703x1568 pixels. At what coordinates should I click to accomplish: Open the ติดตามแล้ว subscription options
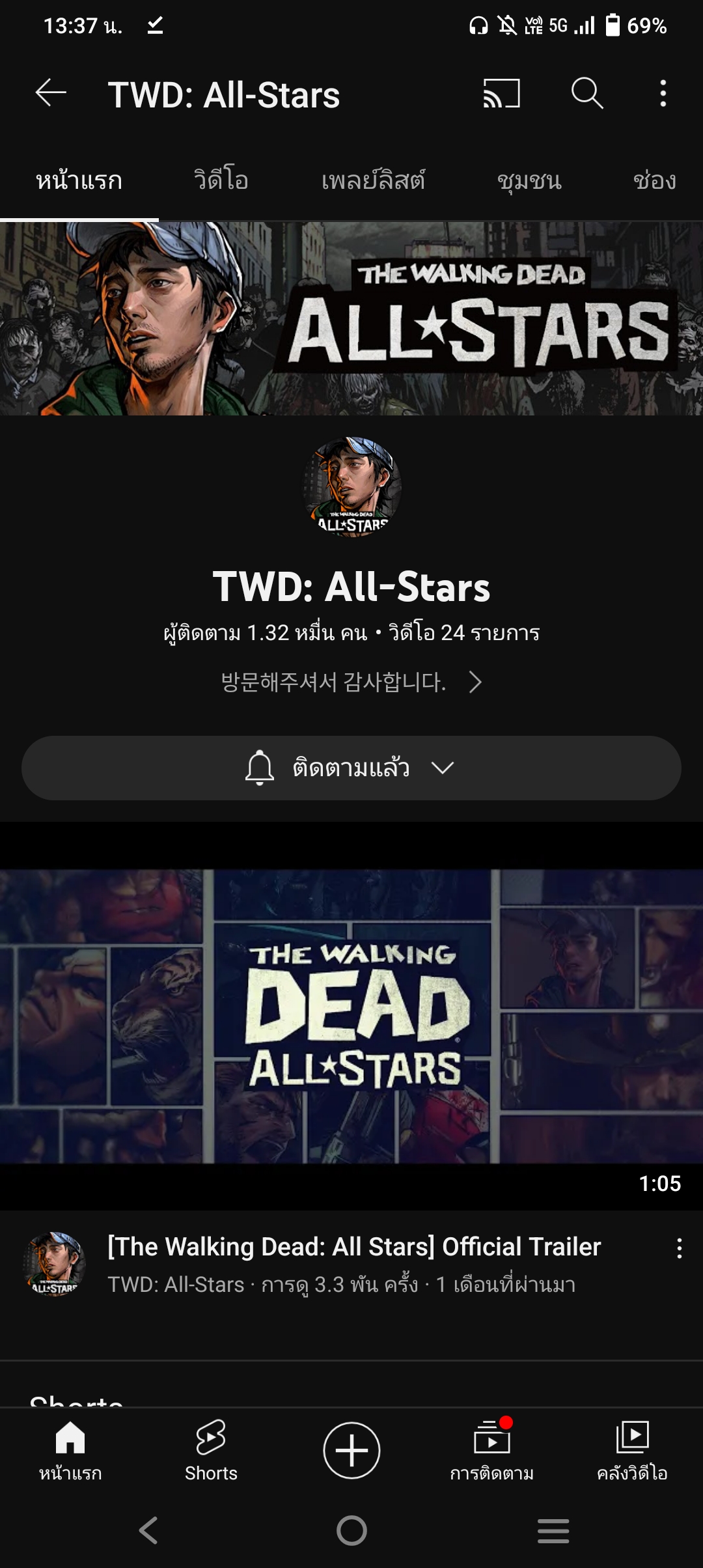(351, 768)
